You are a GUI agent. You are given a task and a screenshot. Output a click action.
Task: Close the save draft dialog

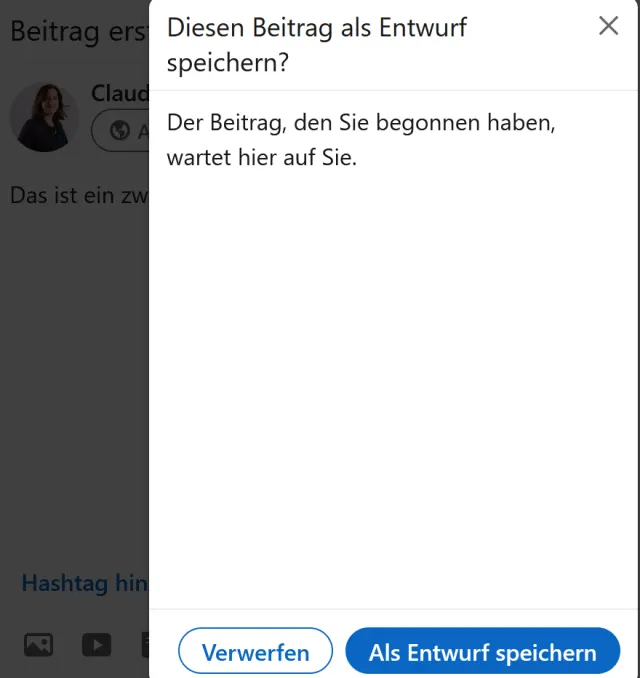(x=608, y=27)
